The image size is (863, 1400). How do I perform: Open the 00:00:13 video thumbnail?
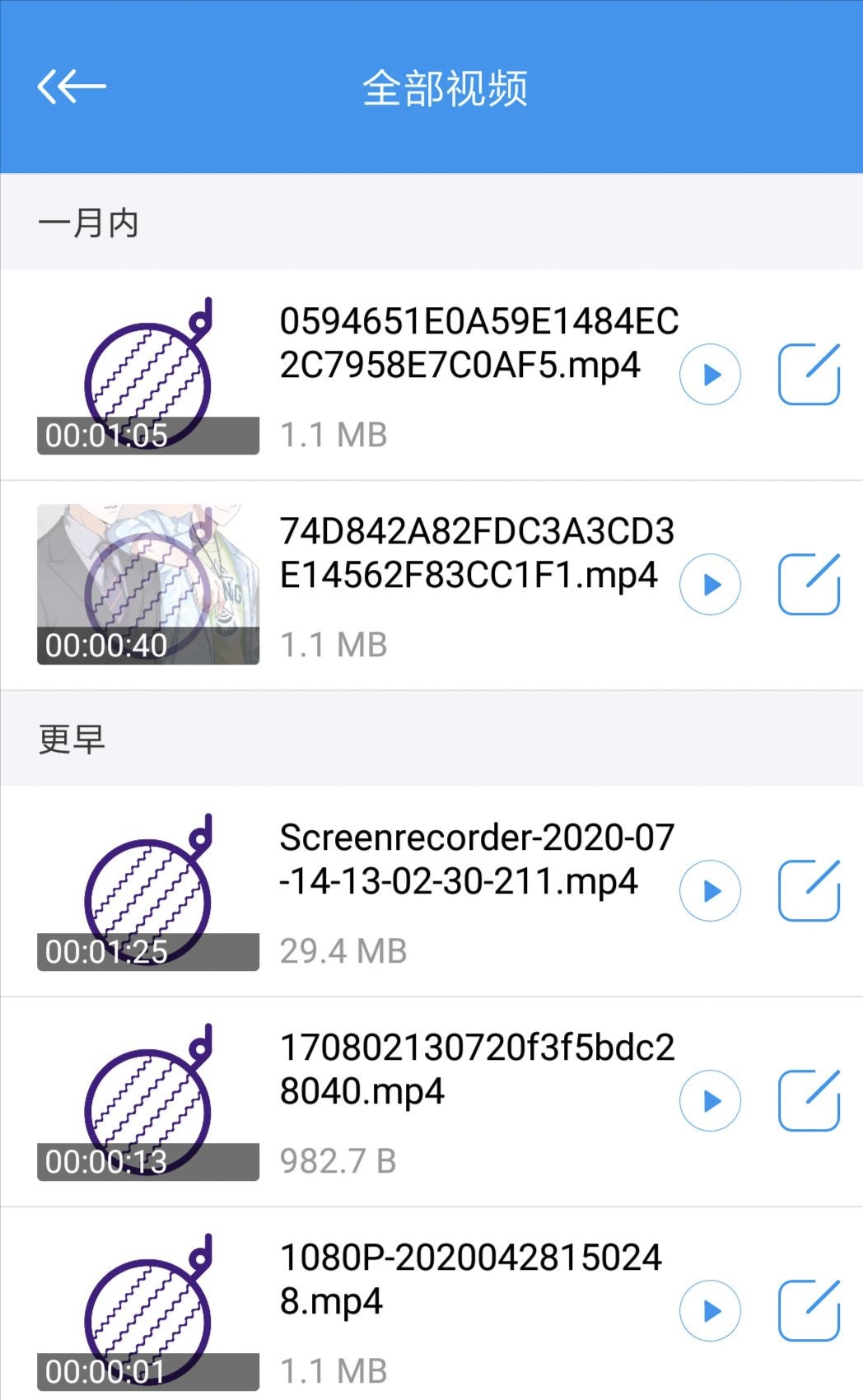point(148,1101)
